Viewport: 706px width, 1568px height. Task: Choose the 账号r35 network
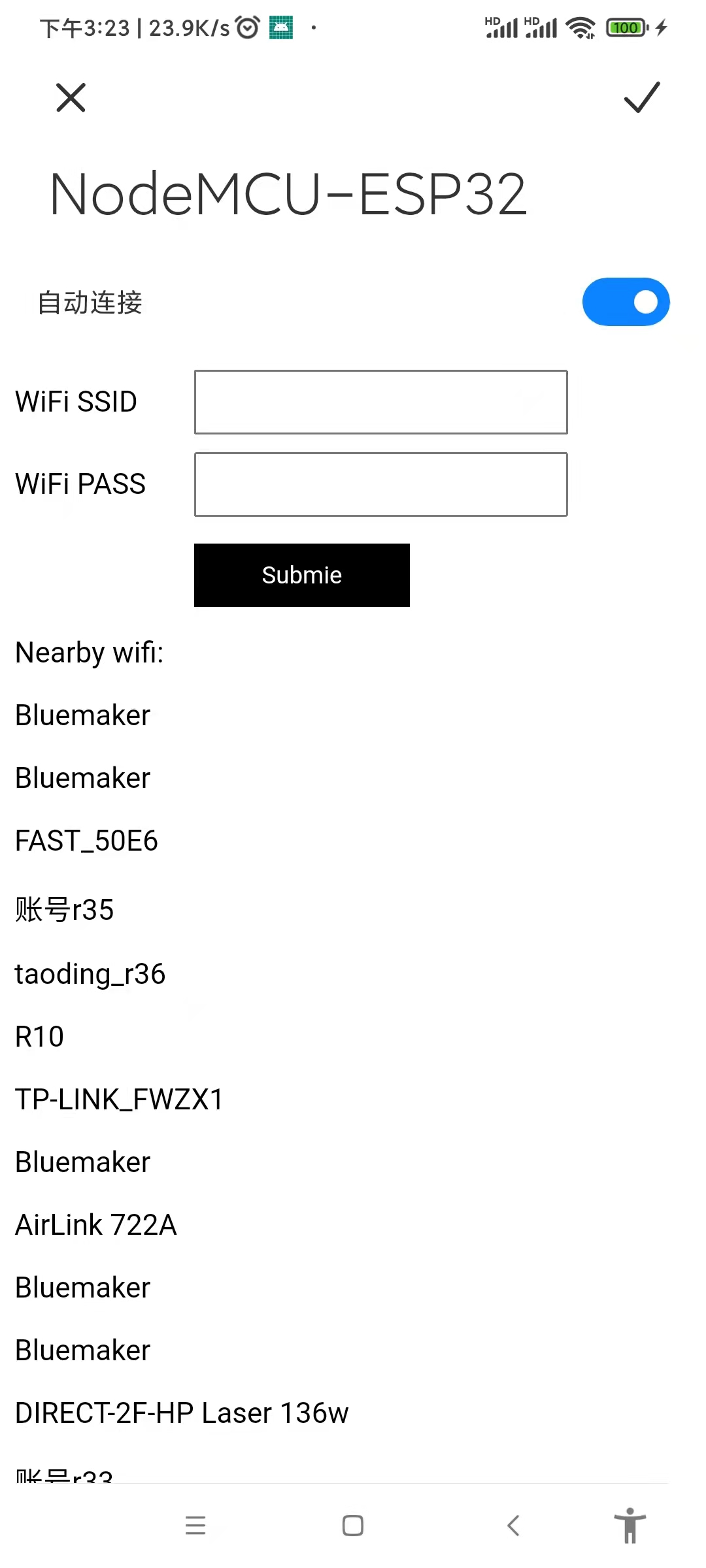(65, 909)
